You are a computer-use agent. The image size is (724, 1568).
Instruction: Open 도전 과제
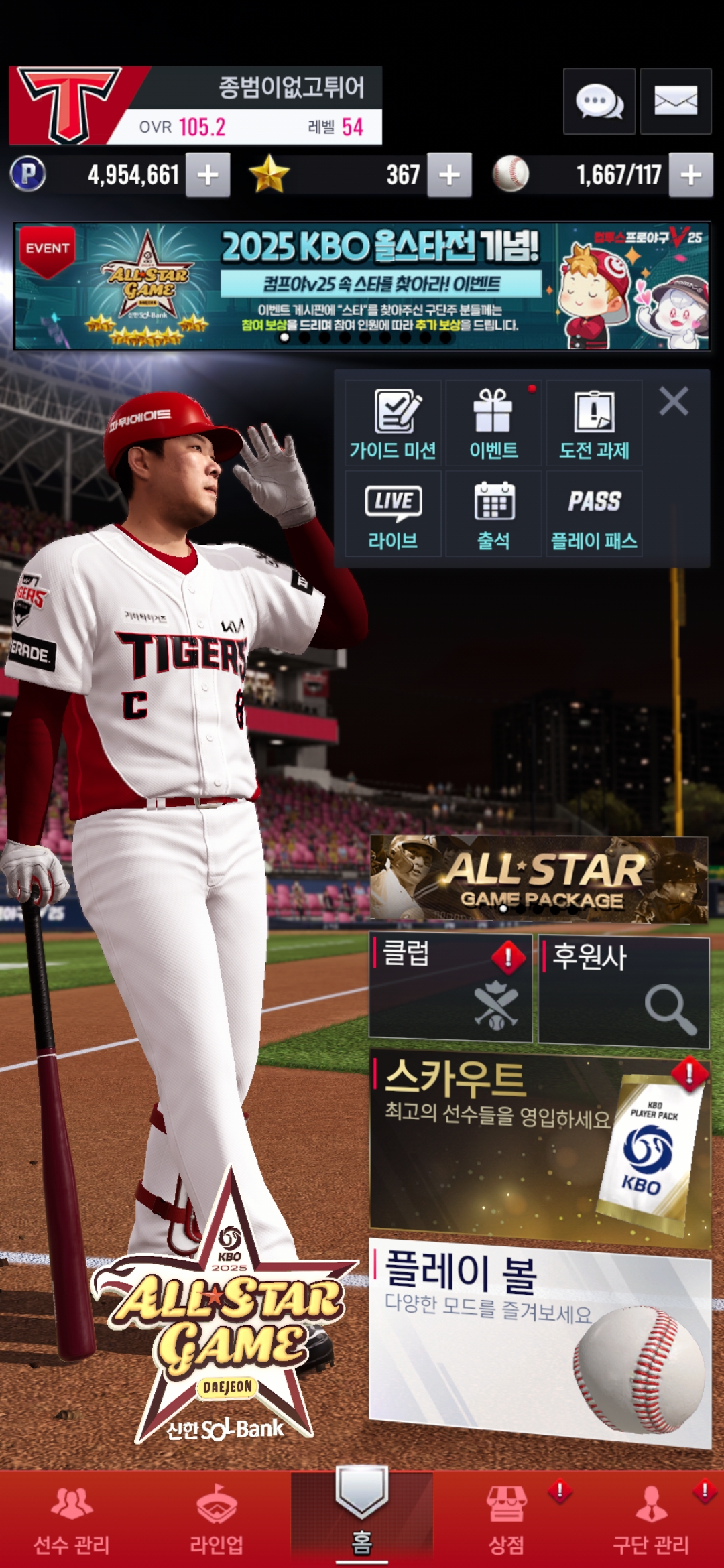(594, 423)
